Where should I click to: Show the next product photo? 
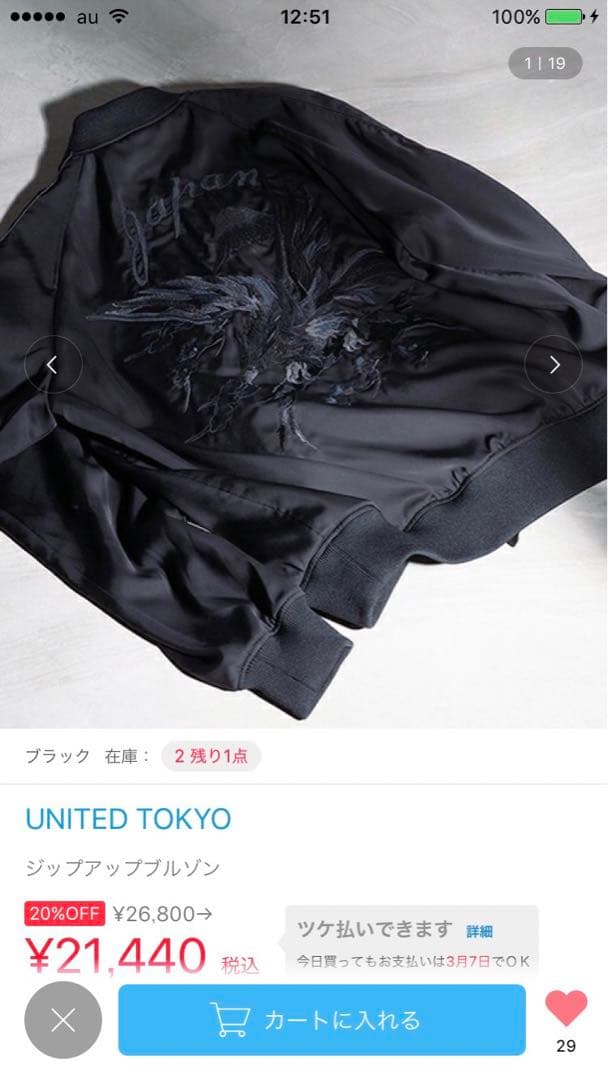pos(554,365)
